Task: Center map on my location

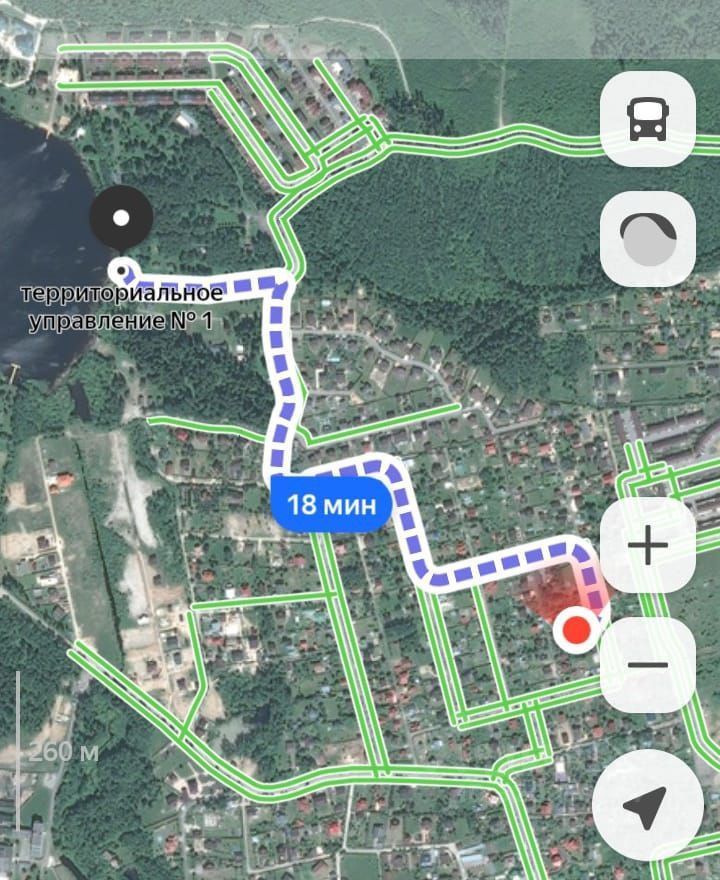Action: pos(645,805)
